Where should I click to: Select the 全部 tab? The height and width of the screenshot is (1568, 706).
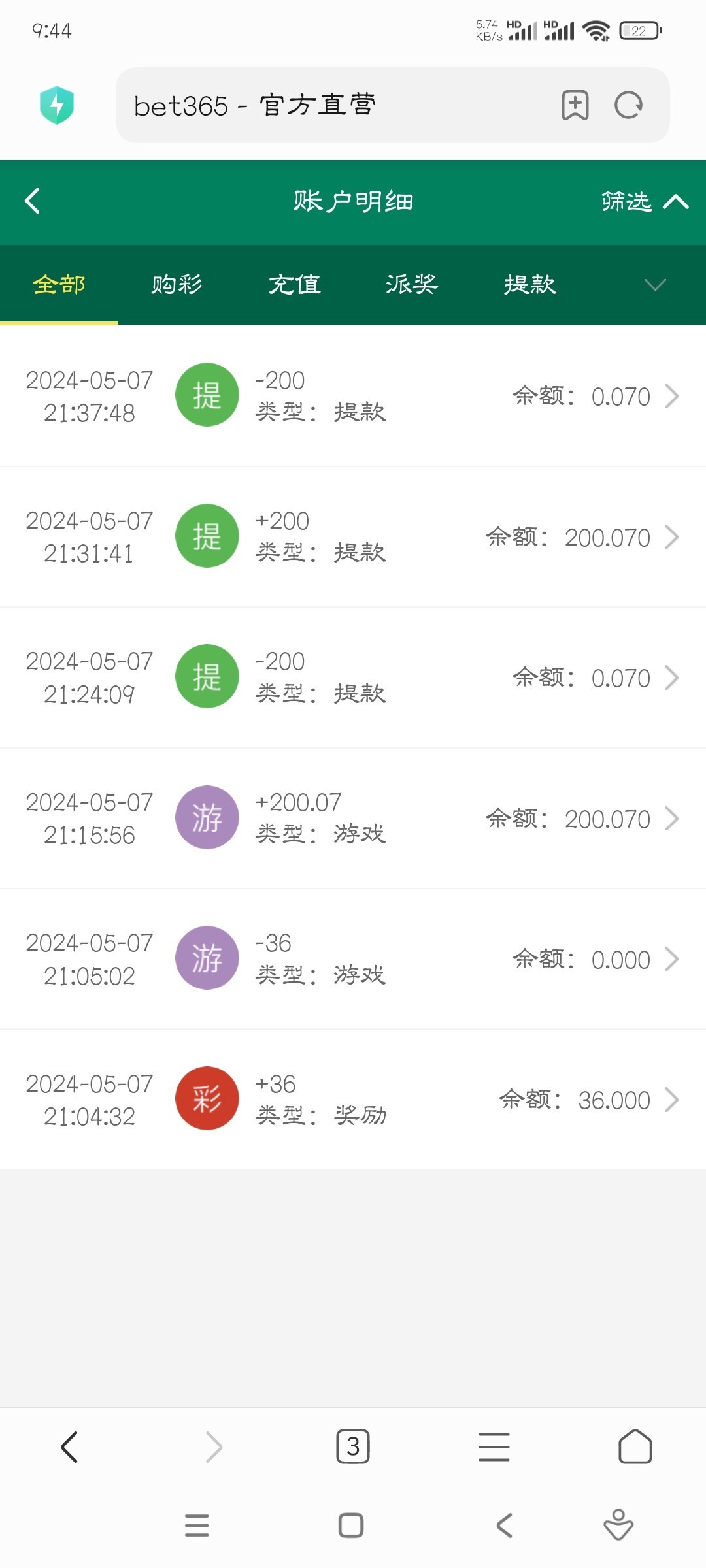pyautogui.click(x=59, y=285)
